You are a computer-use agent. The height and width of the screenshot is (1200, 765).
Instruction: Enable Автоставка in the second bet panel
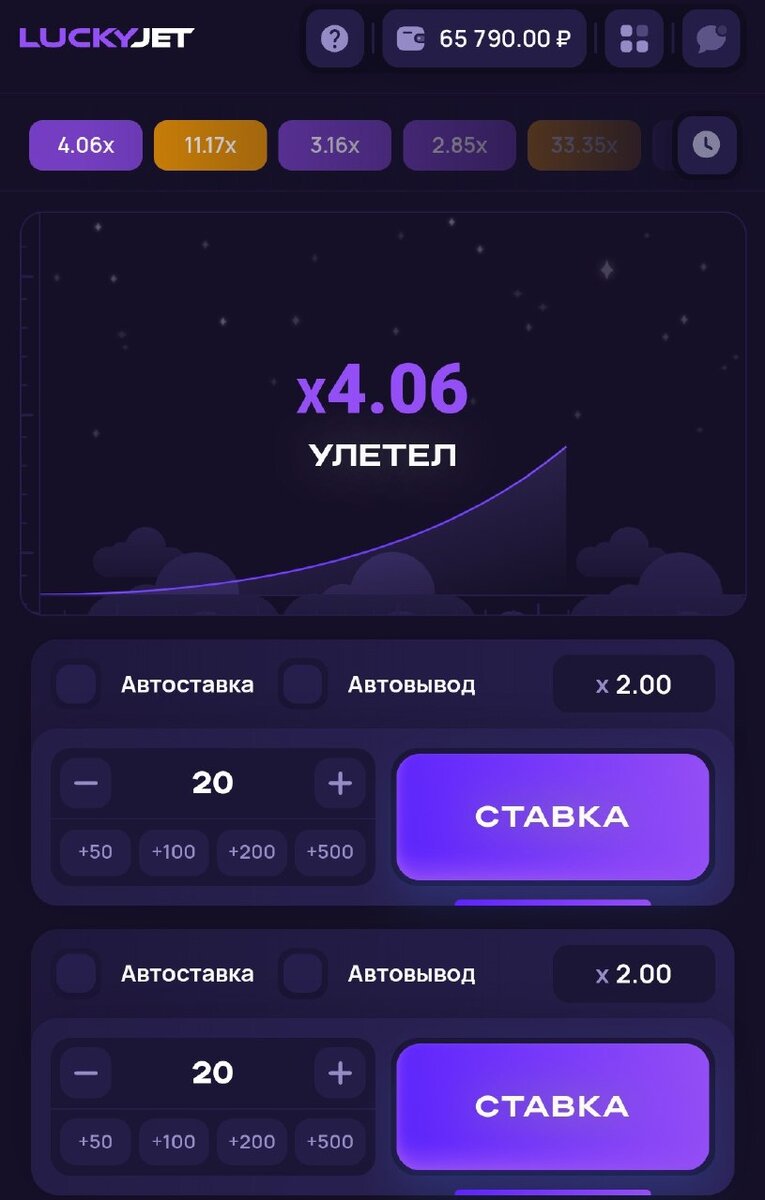(x=77, y=973)
